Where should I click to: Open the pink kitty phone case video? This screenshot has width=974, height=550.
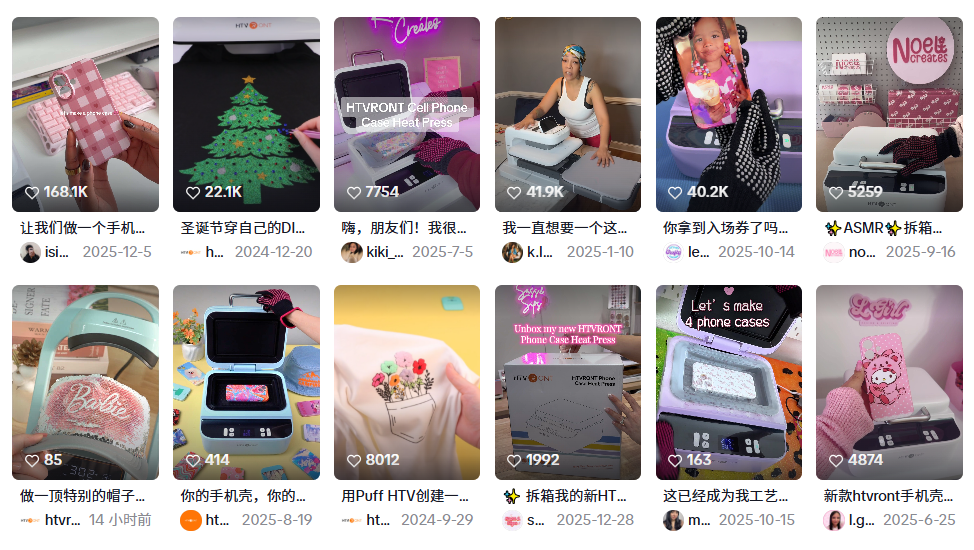[890, 382]
